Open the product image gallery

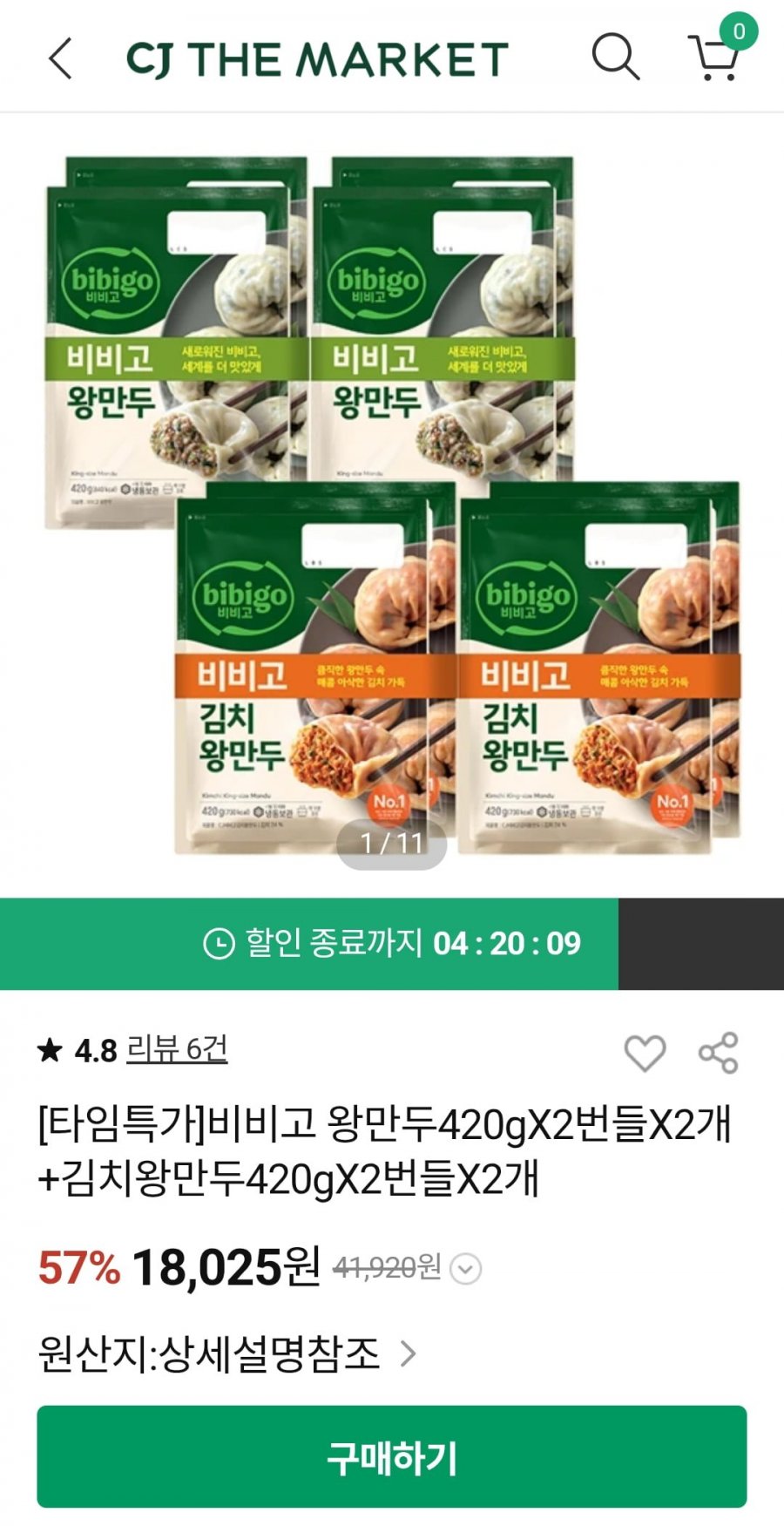pos(392,505)
